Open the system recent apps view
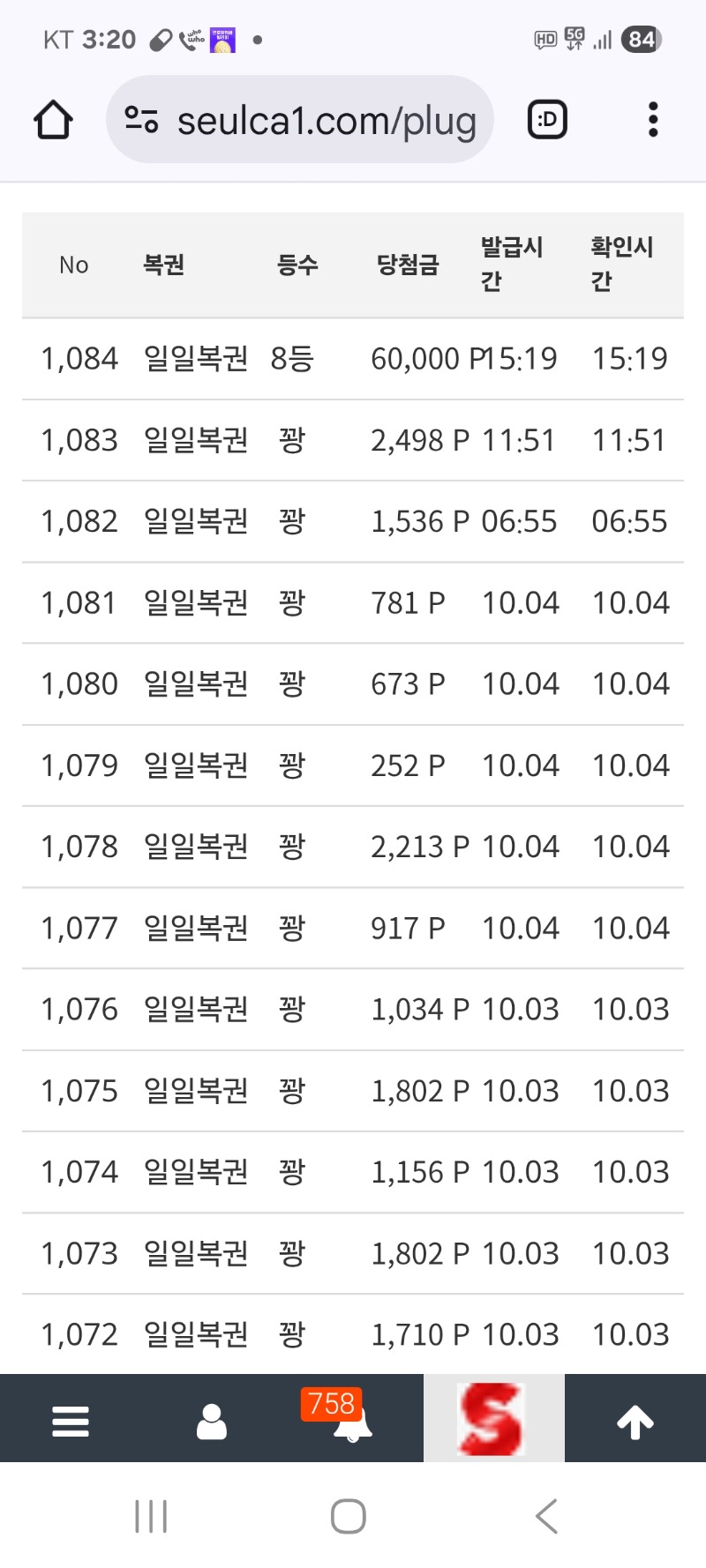 (151, 1516)
